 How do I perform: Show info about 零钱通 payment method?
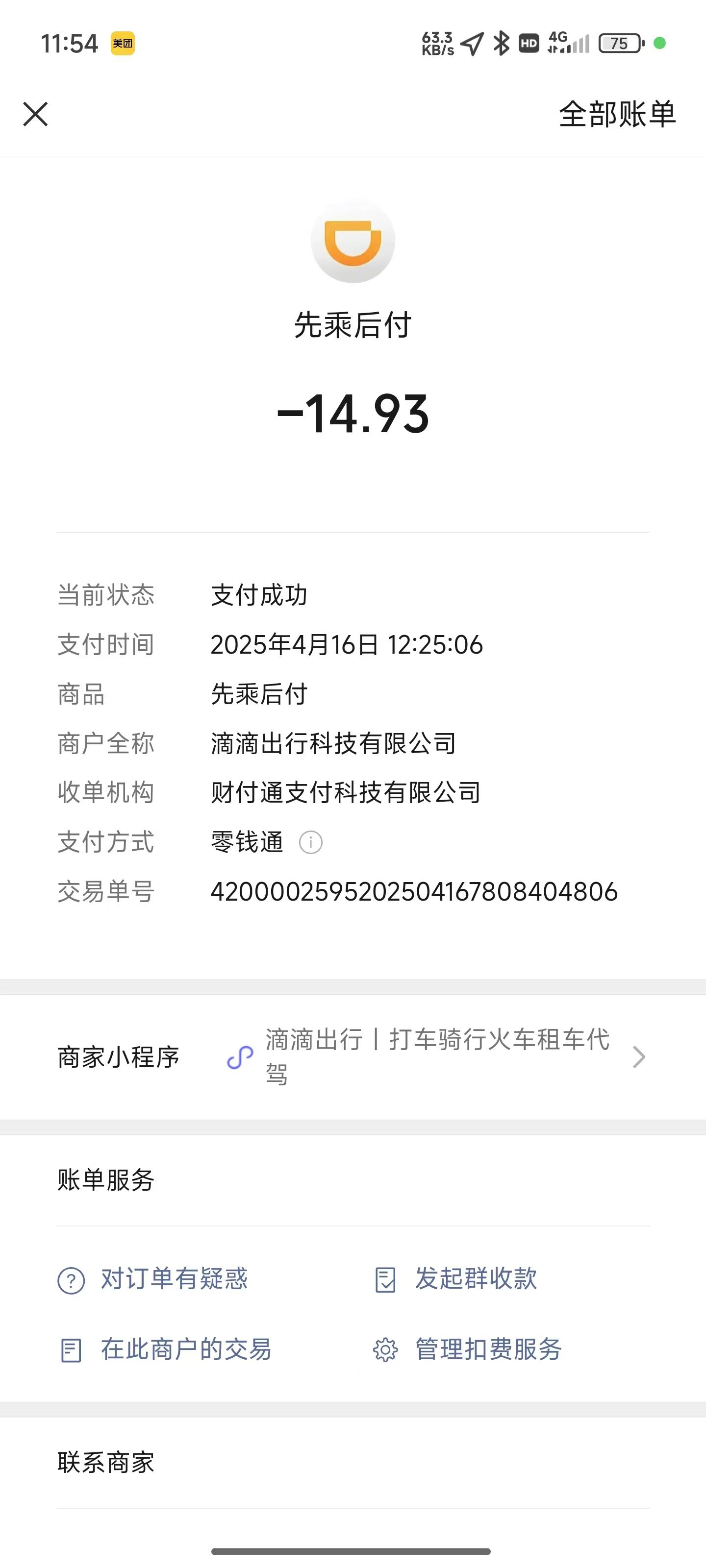coord(311,842)
